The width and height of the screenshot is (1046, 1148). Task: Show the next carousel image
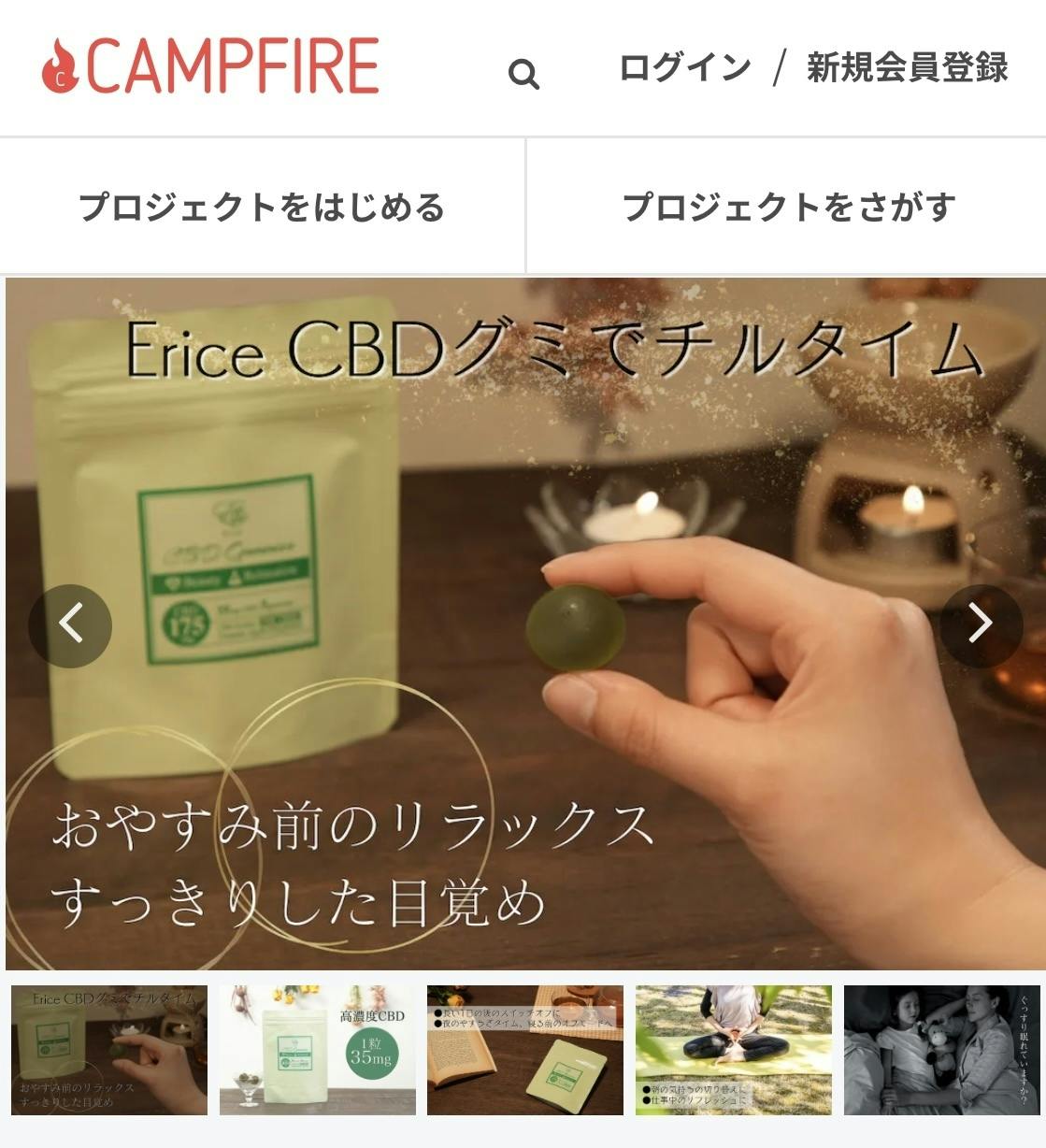(980, 624)
